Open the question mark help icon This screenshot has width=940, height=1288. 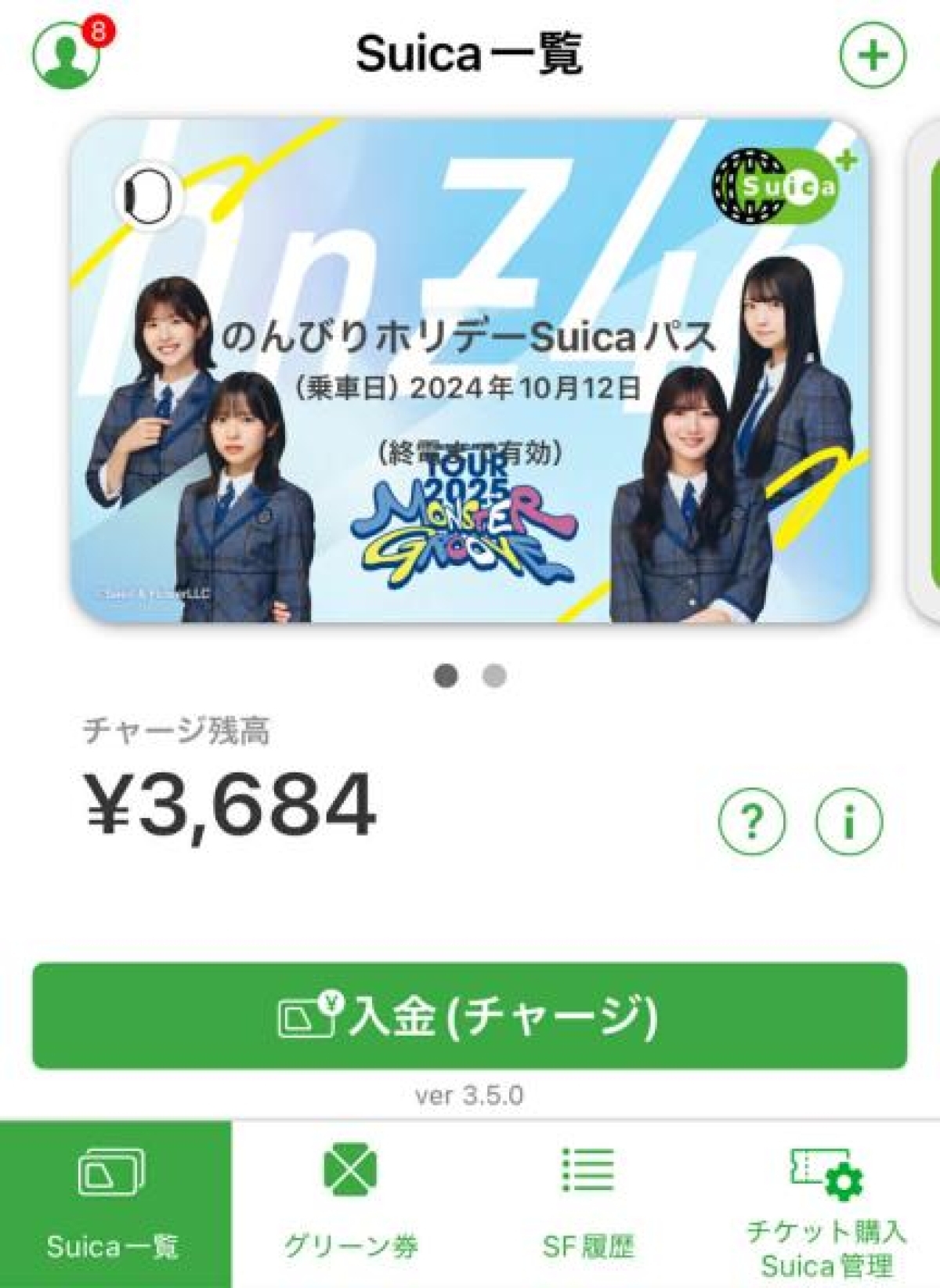(x=751, y=820)
